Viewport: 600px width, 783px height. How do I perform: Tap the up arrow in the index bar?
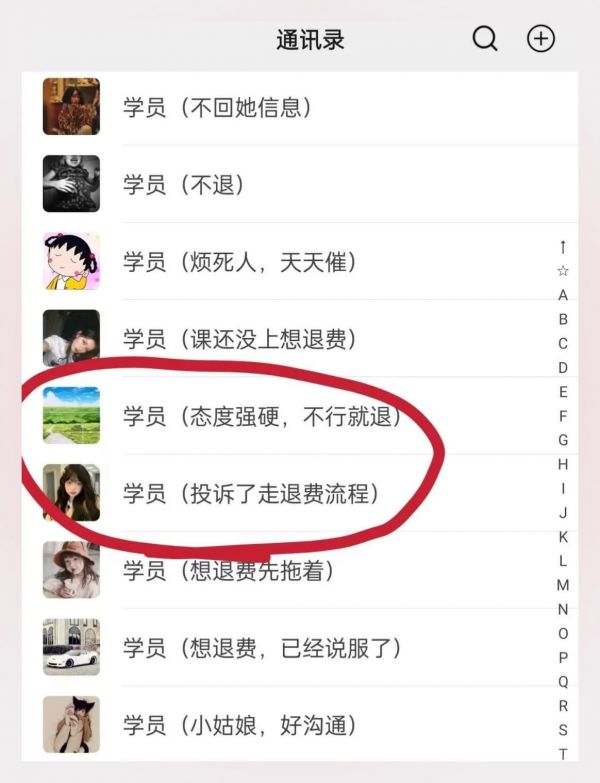tap(563, 246)
